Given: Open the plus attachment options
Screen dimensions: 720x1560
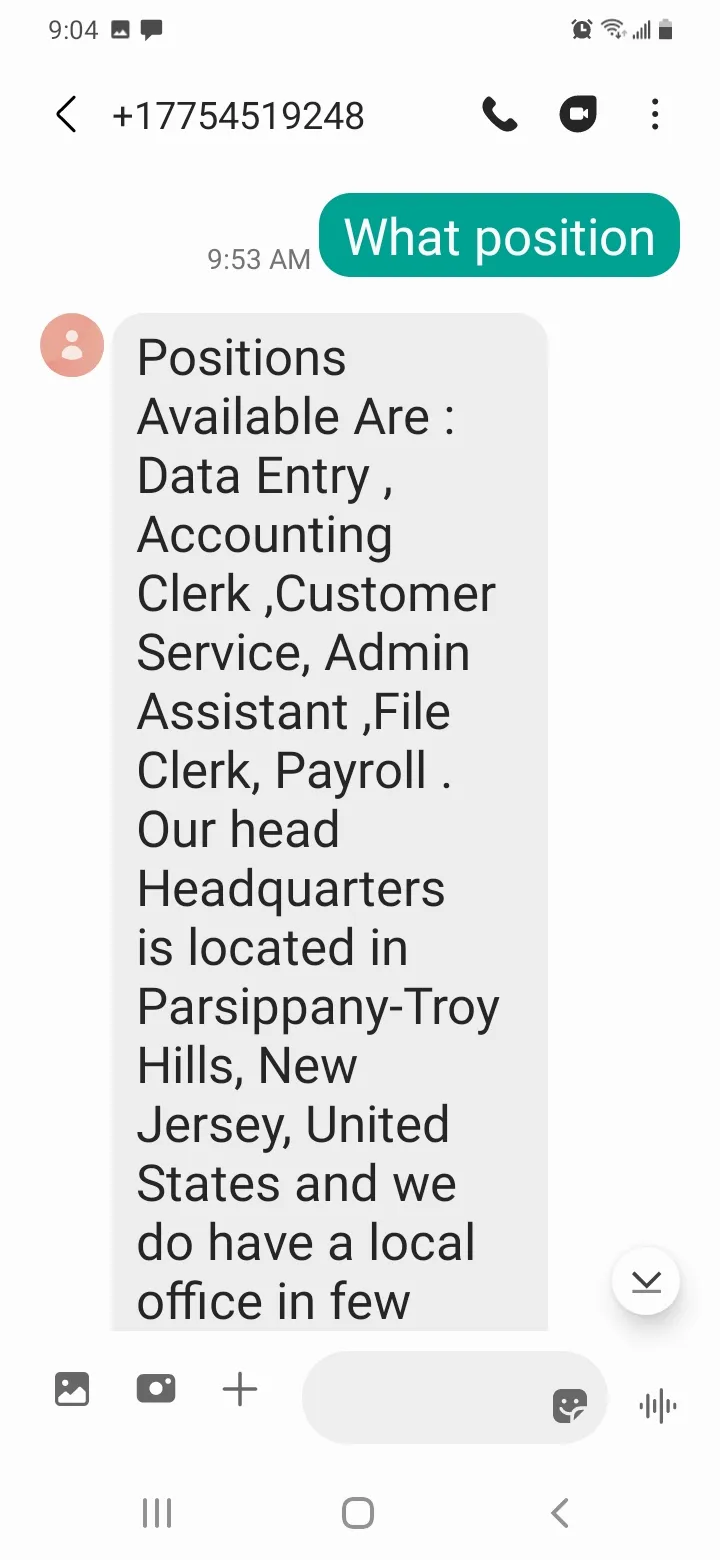Looking at the screenshot, I should point(240,1389).
